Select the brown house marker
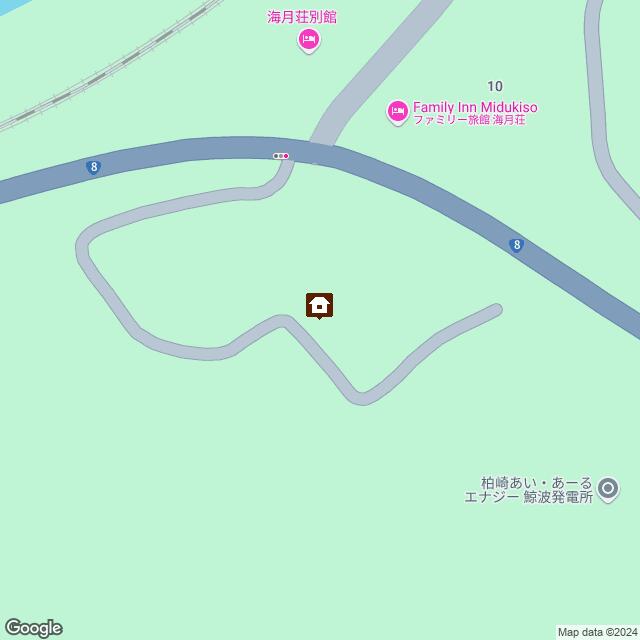The height and width of the screenshot is (640, 640). coord(320,305)
